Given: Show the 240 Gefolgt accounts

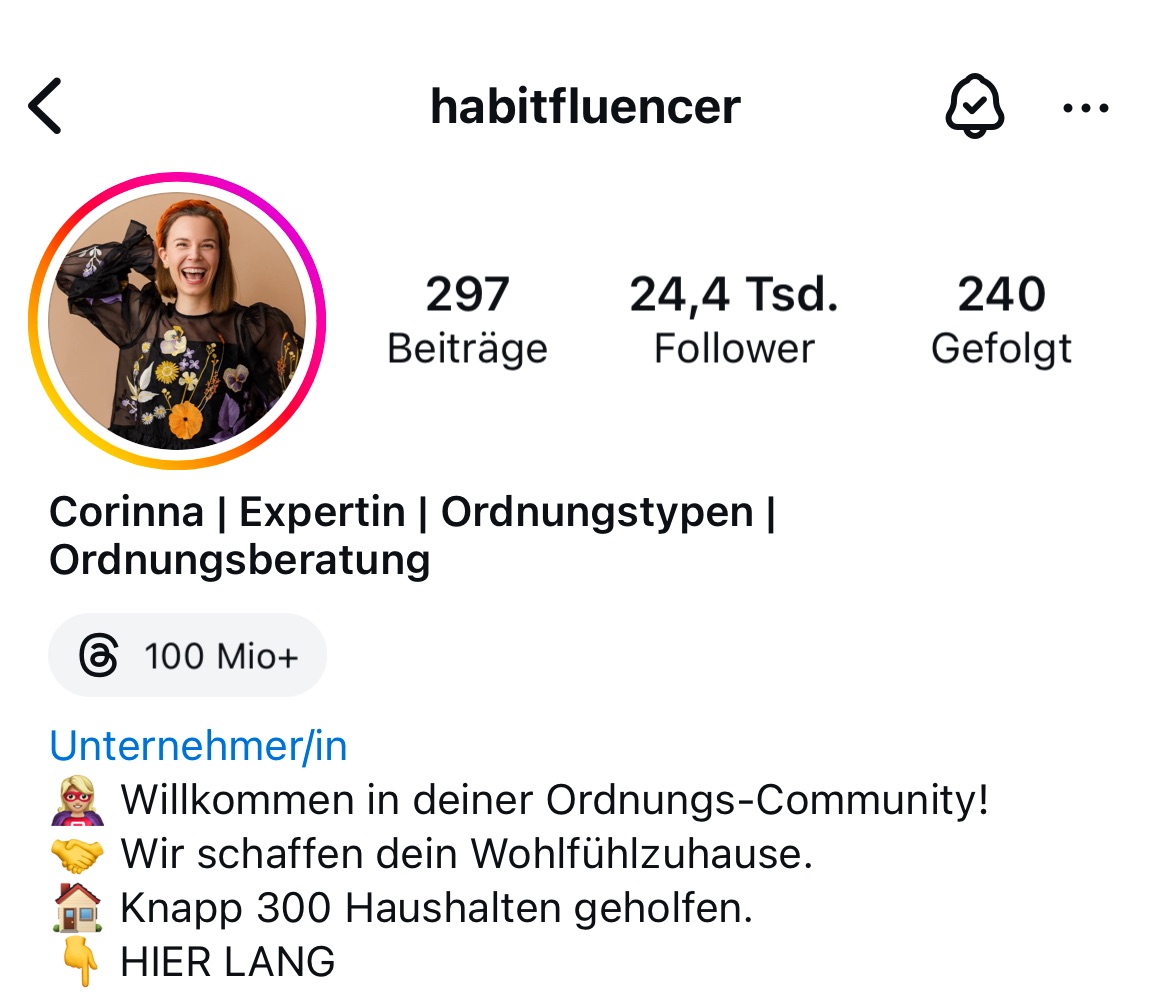Looking at the screenshot, I should pos(1001,320).
